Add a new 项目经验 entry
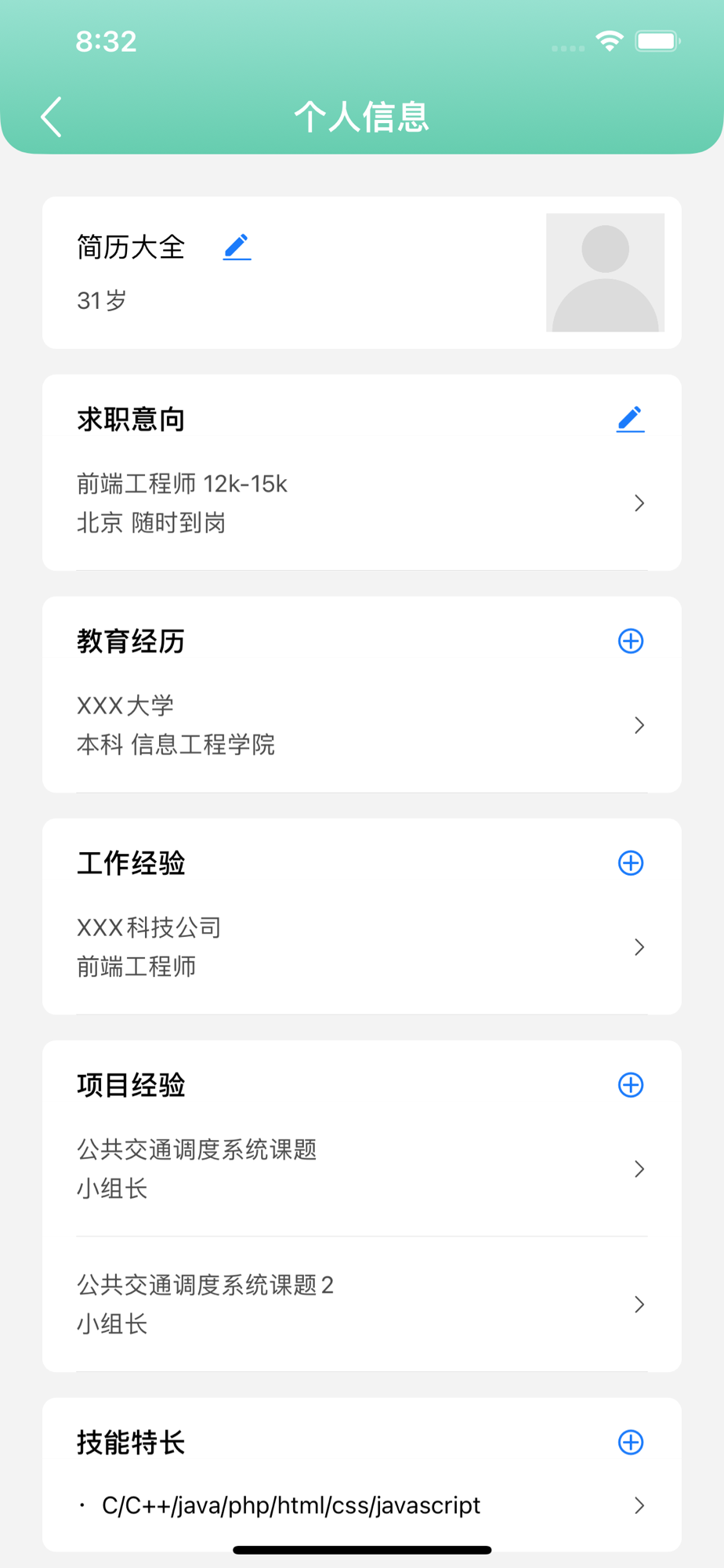724x1568 pixels. 631,1085
